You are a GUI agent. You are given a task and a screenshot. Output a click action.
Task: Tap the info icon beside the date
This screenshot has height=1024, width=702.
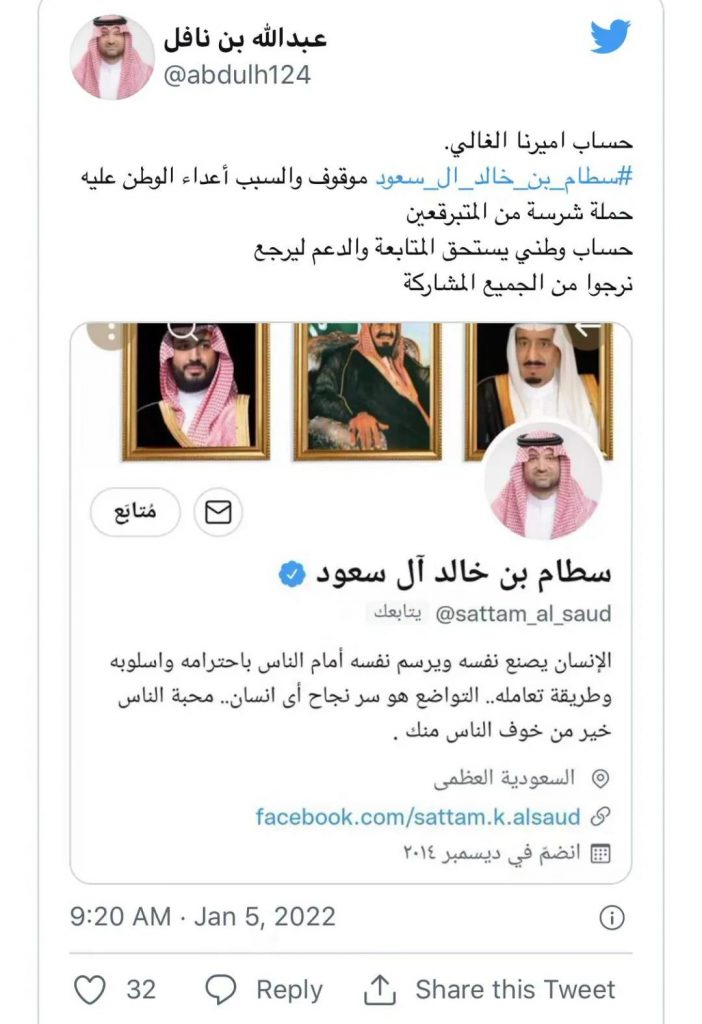coord(614,917)
